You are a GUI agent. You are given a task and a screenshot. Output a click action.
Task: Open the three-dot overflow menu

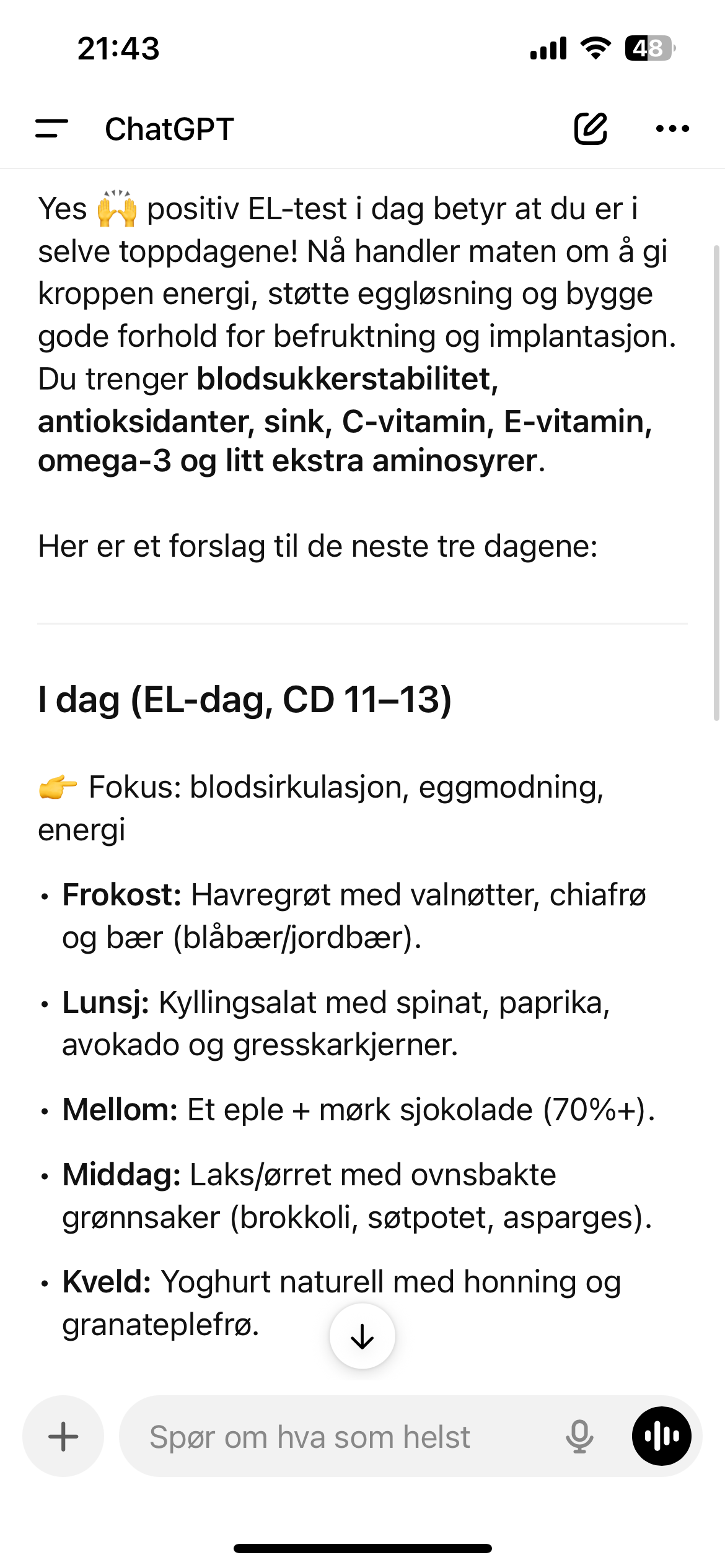pos(672,129)
